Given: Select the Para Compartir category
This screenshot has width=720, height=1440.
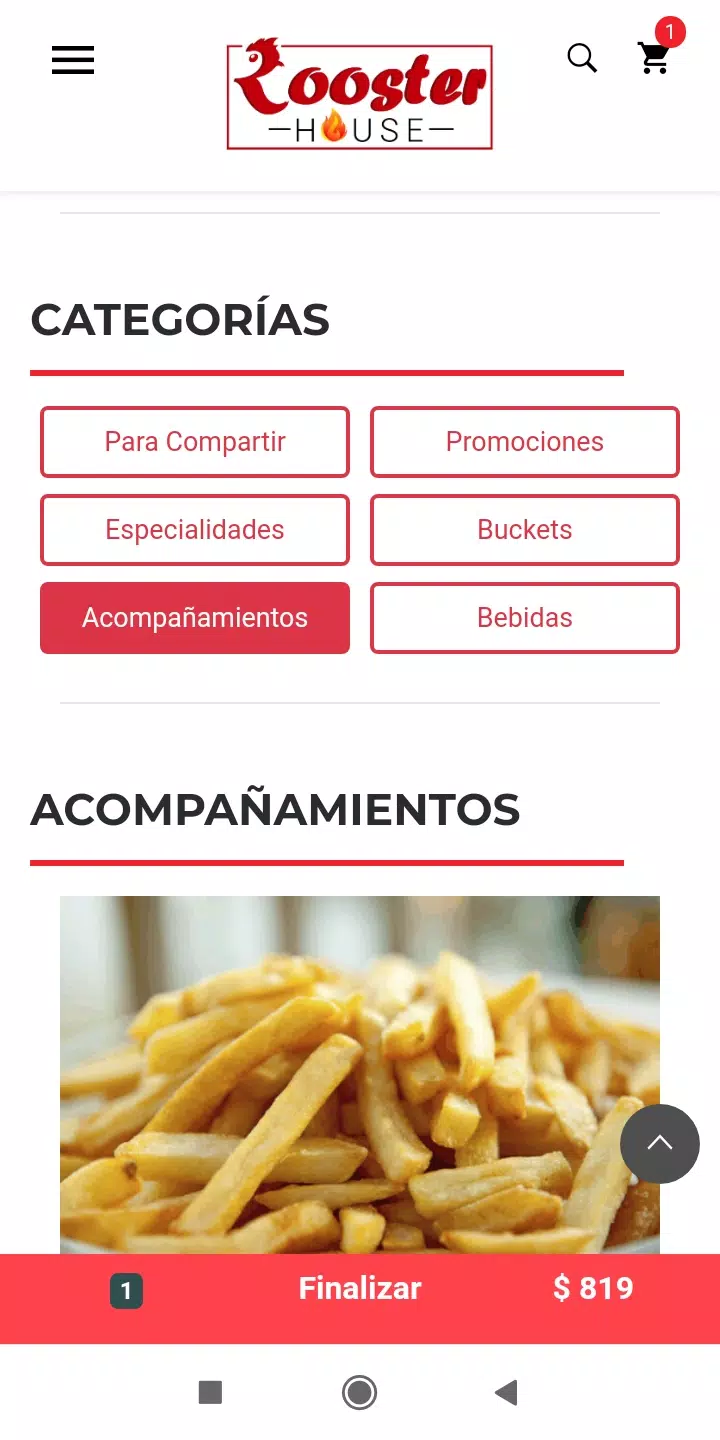Looking at the screenshot, I should click(195, 442).
